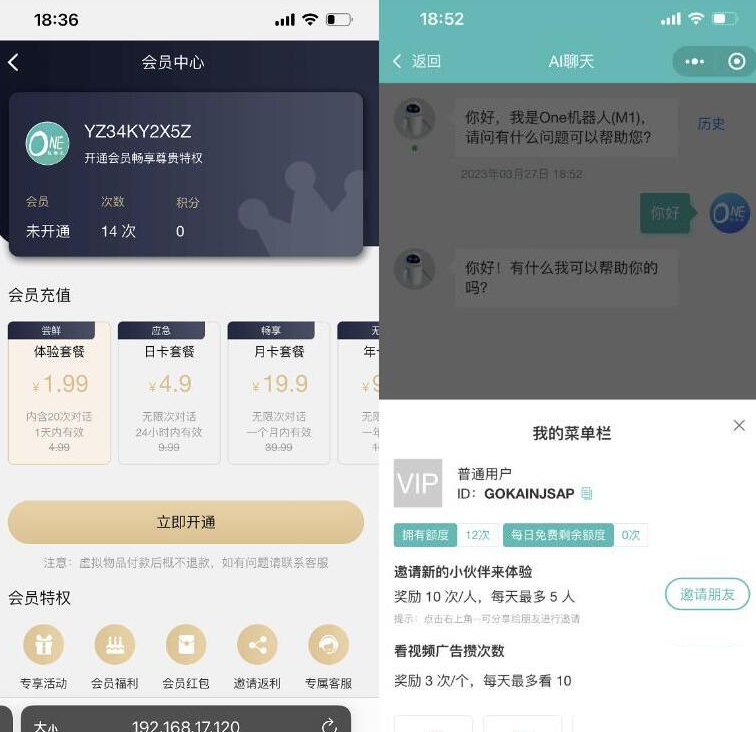Viewport: 756px width, 732px height.
Task: Tap 立即开通 to activate membership
Action: 186,522
